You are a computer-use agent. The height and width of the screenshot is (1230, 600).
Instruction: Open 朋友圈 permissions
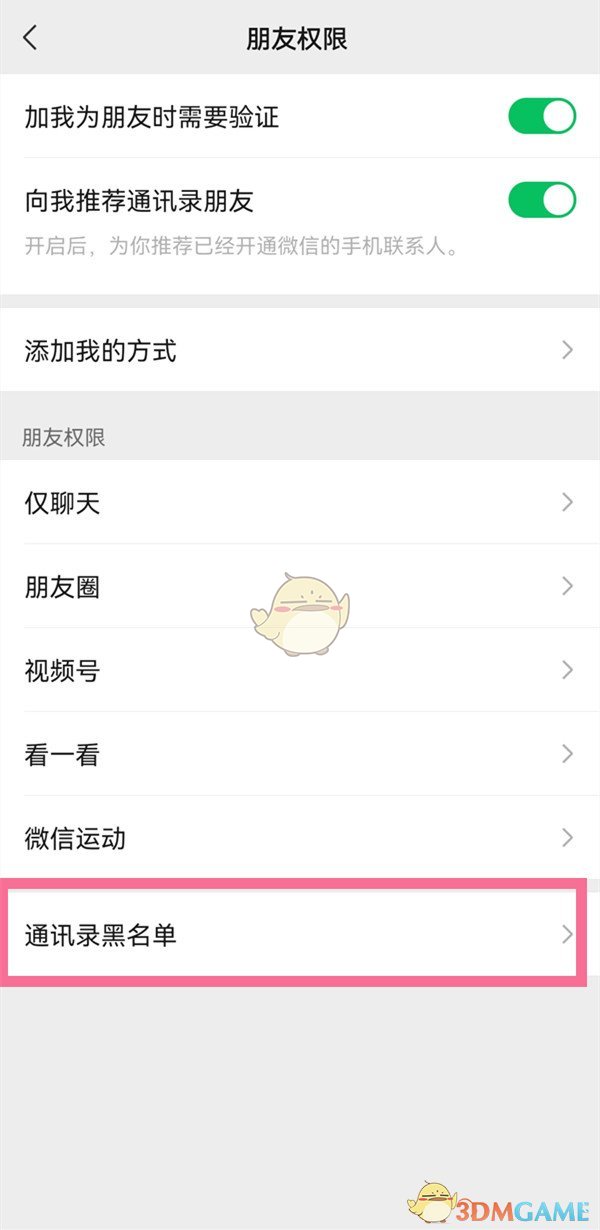pyautogui.click(x=300, y=587)
